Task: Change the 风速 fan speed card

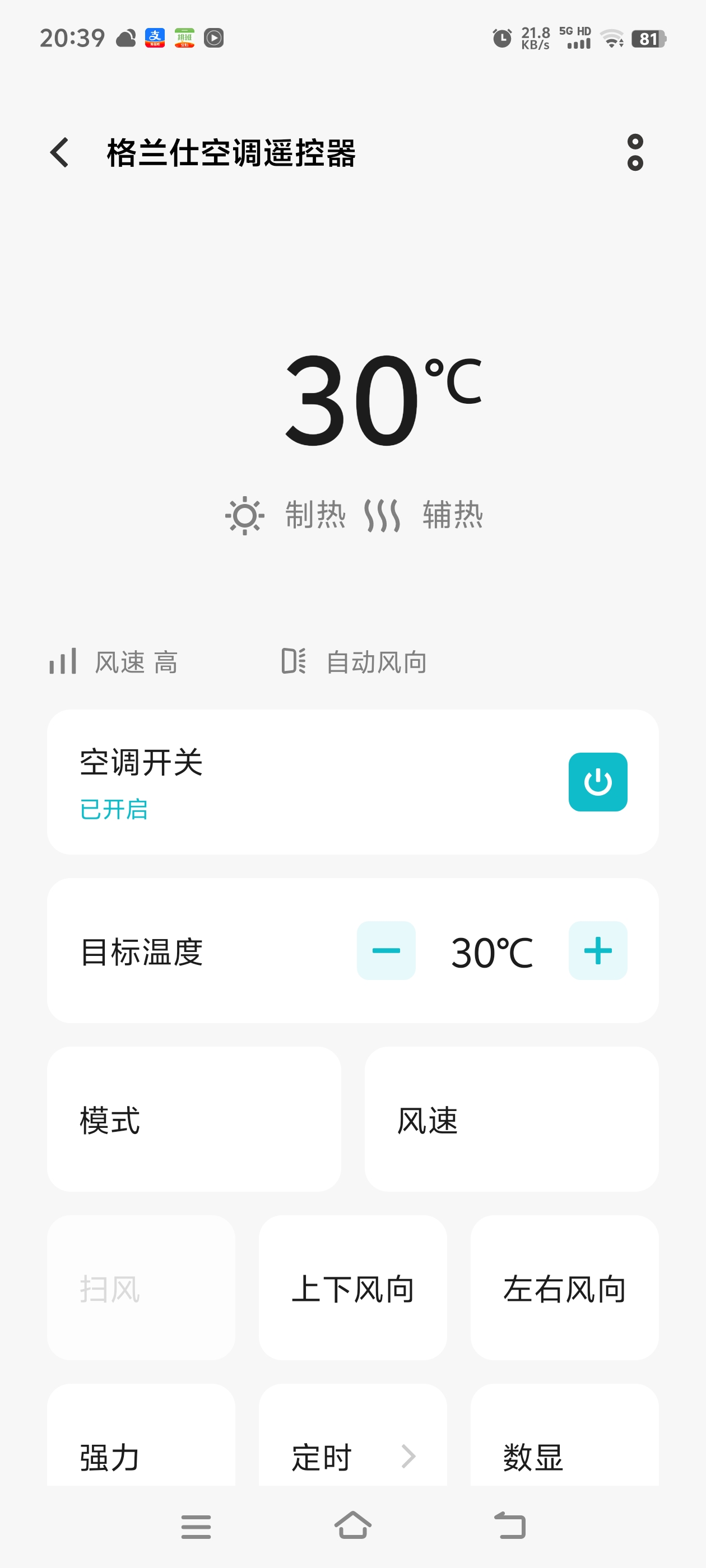Action: (x=512, y=1119)
